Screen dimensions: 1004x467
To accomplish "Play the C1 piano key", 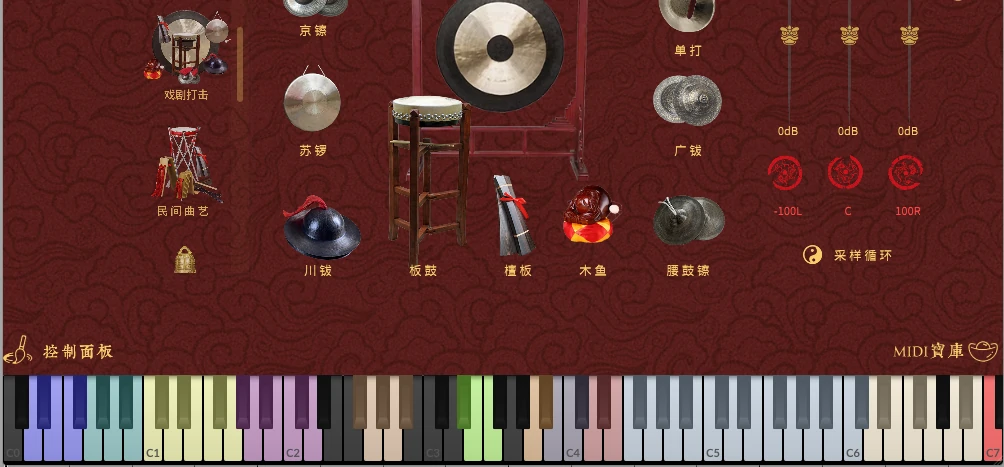I will coord(153,447).
